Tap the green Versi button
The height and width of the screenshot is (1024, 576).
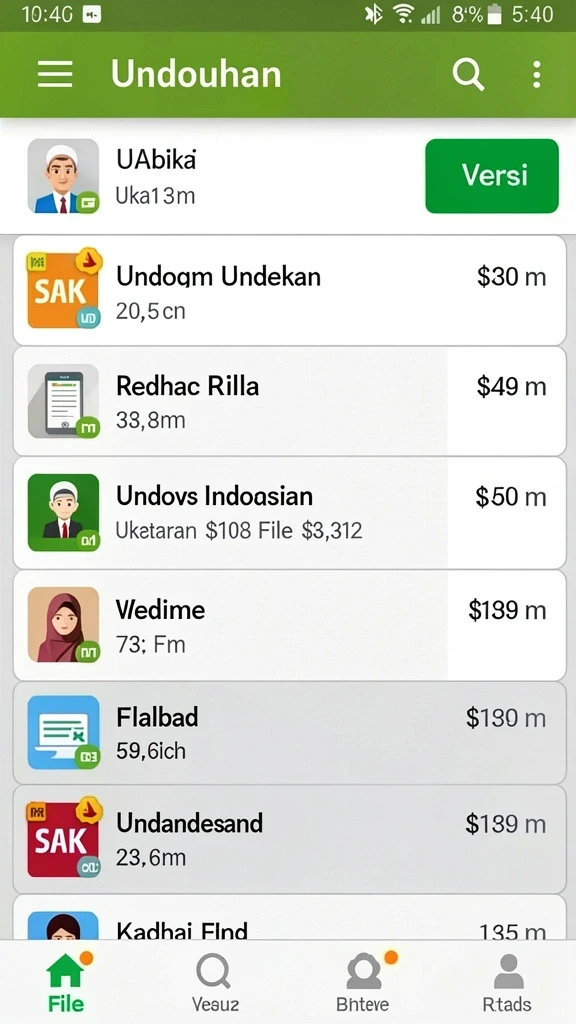tap(492, 176)
